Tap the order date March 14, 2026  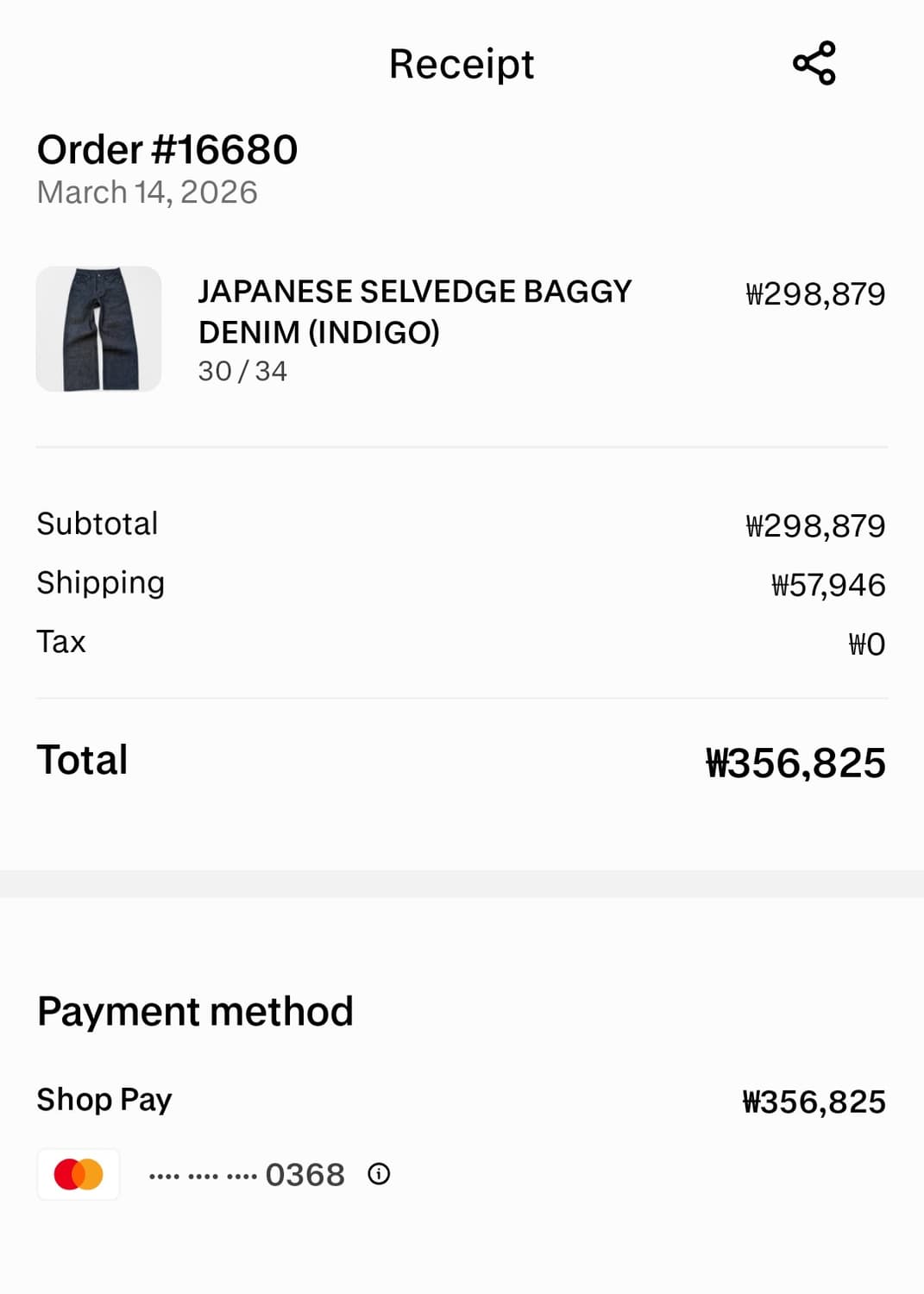147,192
